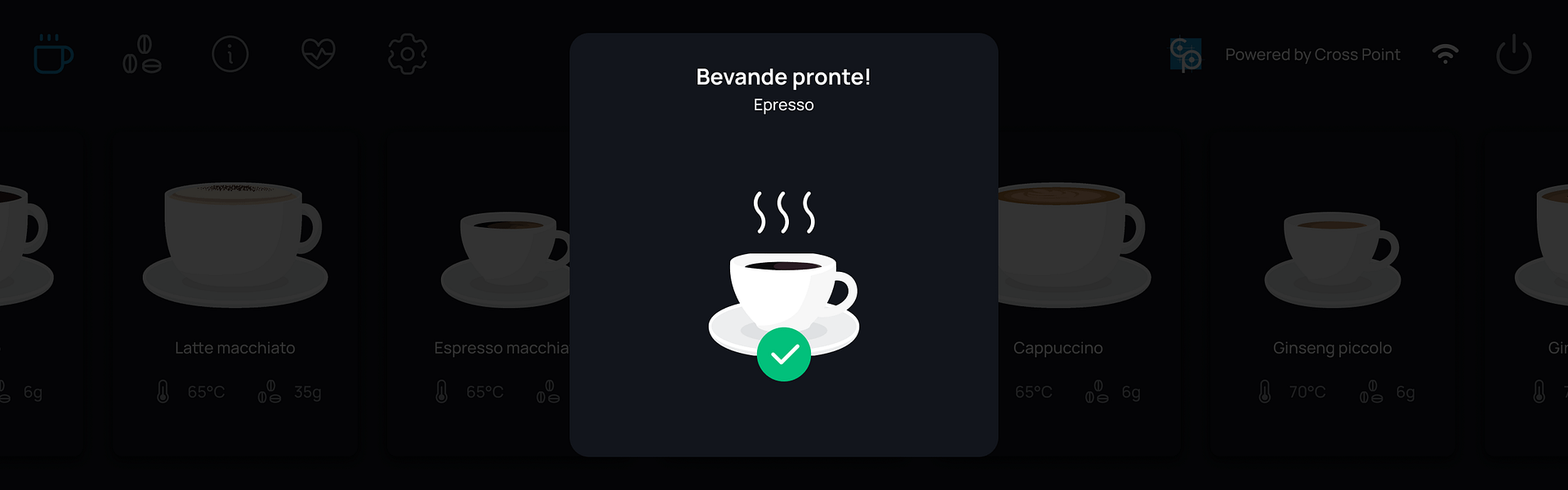Open the coffee beans section
1568x490 pixels.
(x=142, y=55)
